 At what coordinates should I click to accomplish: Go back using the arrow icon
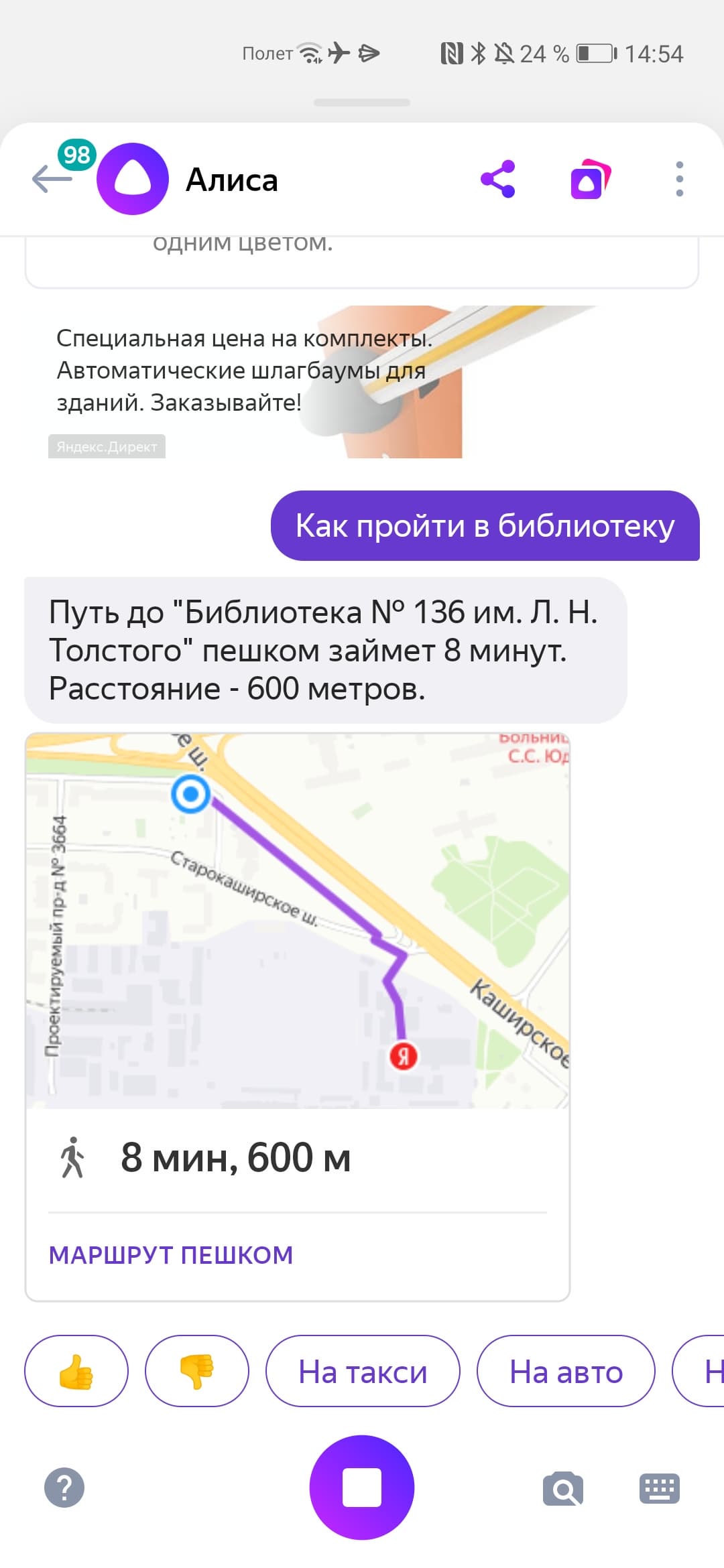[52, 179]
